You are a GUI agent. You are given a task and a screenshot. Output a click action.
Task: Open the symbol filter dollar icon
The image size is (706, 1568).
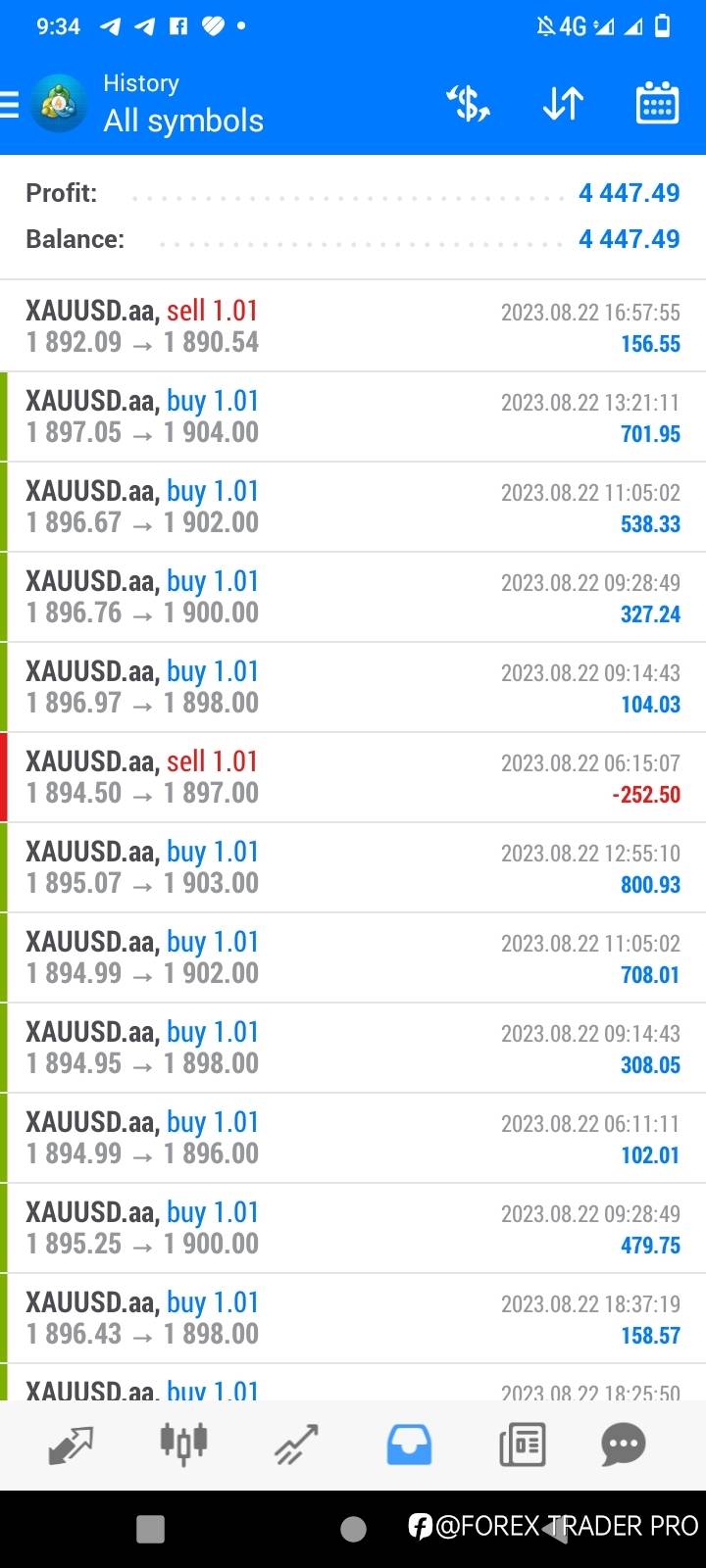469,103
